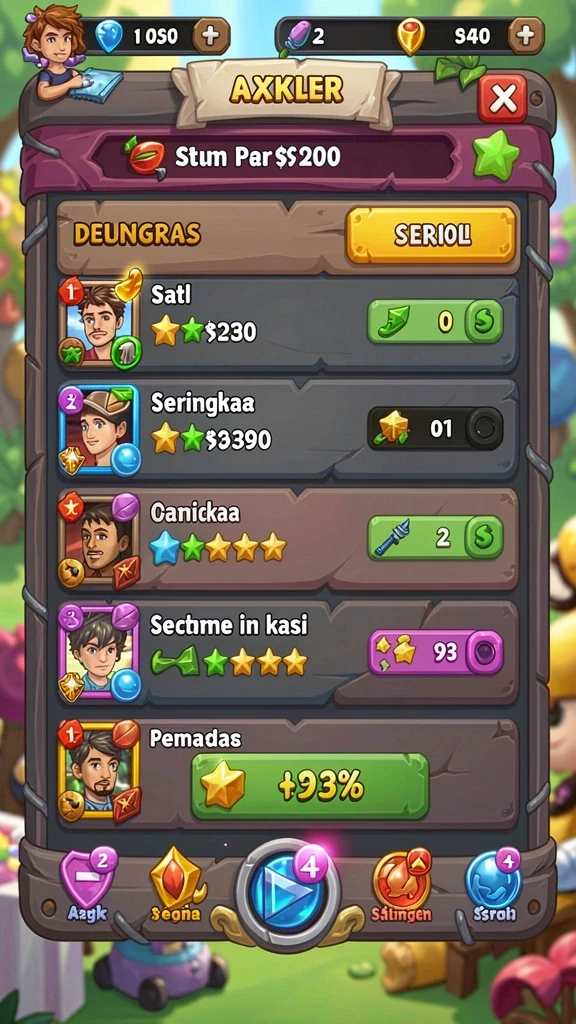Open Satl's player portrait
The width and height of the screenshot is (576, 1024).
point(100,322)
